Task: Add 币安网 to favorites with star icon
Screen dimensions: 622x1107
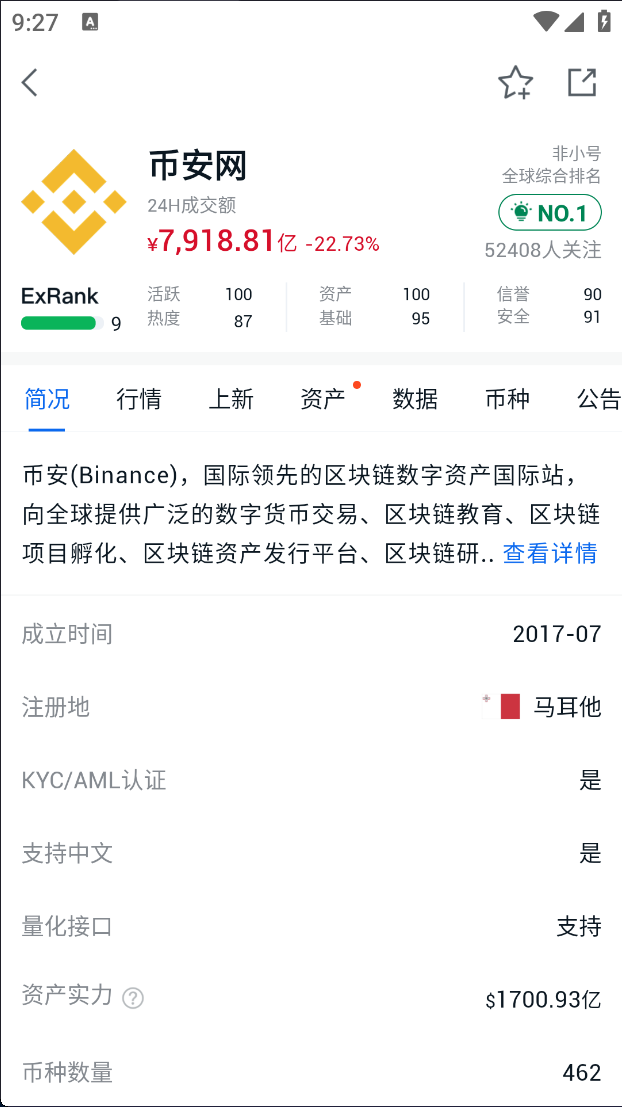Action: pos(515,83)
